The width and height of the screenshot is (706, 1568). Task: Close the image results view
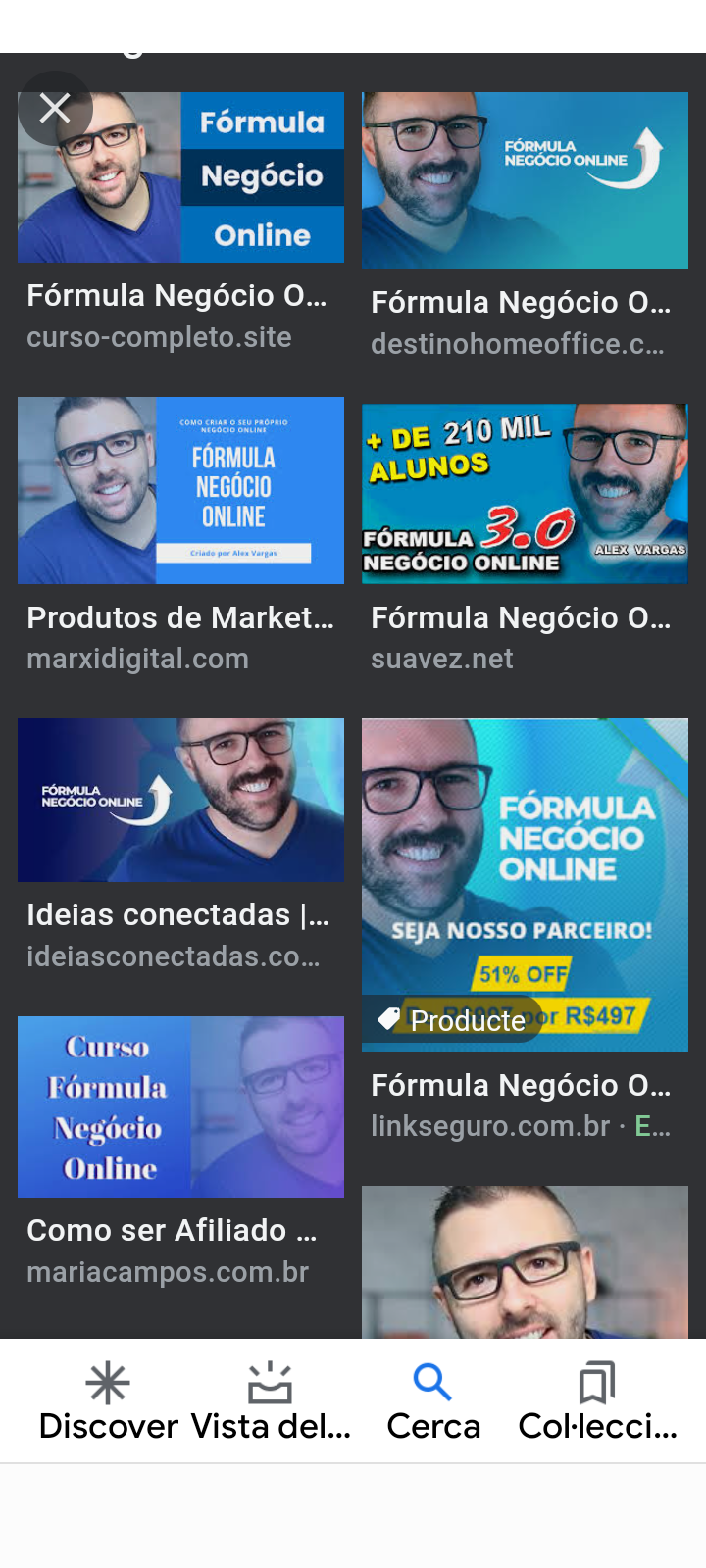coord(55,108)
